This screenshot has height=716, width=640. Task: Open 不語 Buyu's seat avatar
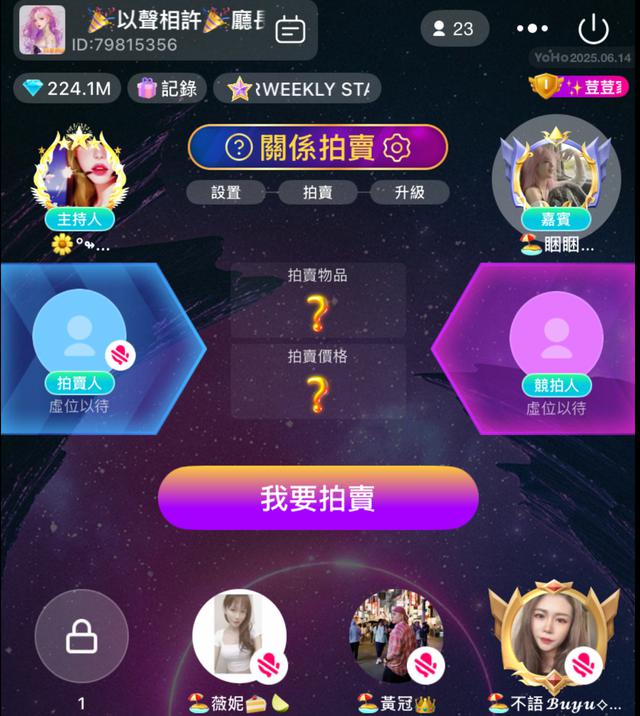(553, 636)
